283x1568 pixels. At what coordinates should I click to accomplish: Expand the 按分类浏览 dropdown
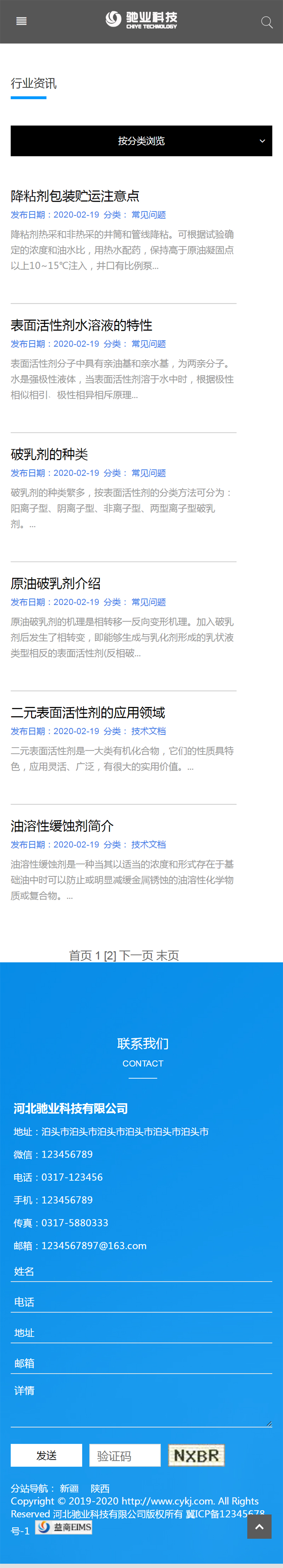tap(141, 141)
